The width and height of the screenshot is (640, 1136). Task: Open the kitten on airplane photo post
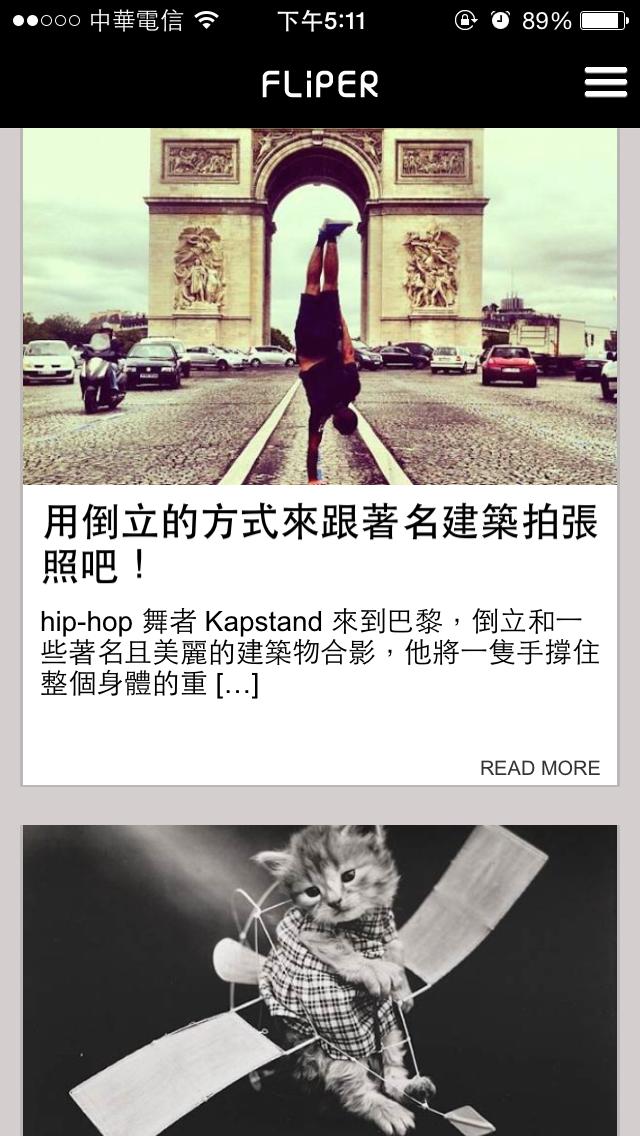coord(320,980)
